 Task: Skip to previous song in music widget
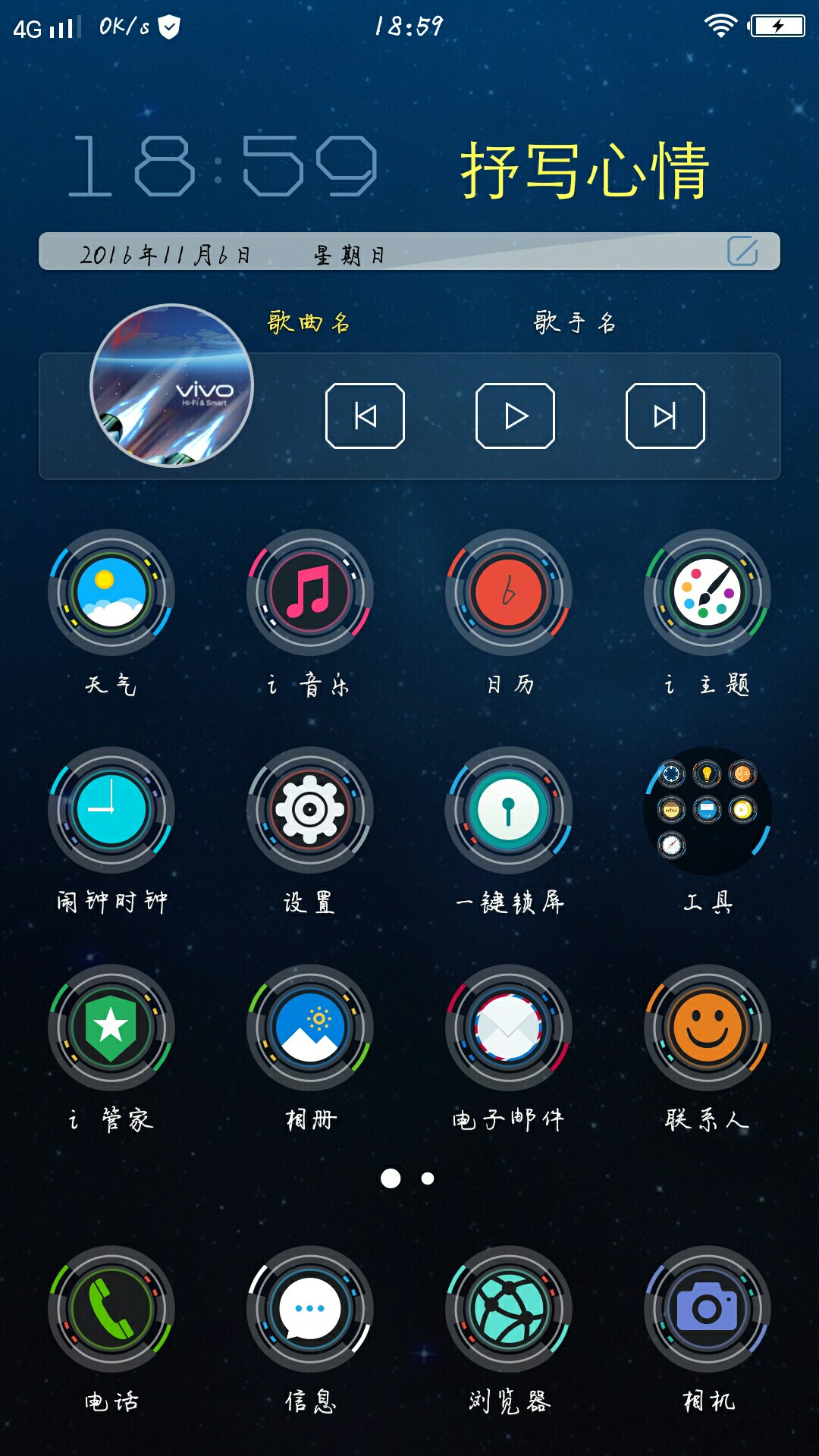pyautogui.click(x=365, y=416)
